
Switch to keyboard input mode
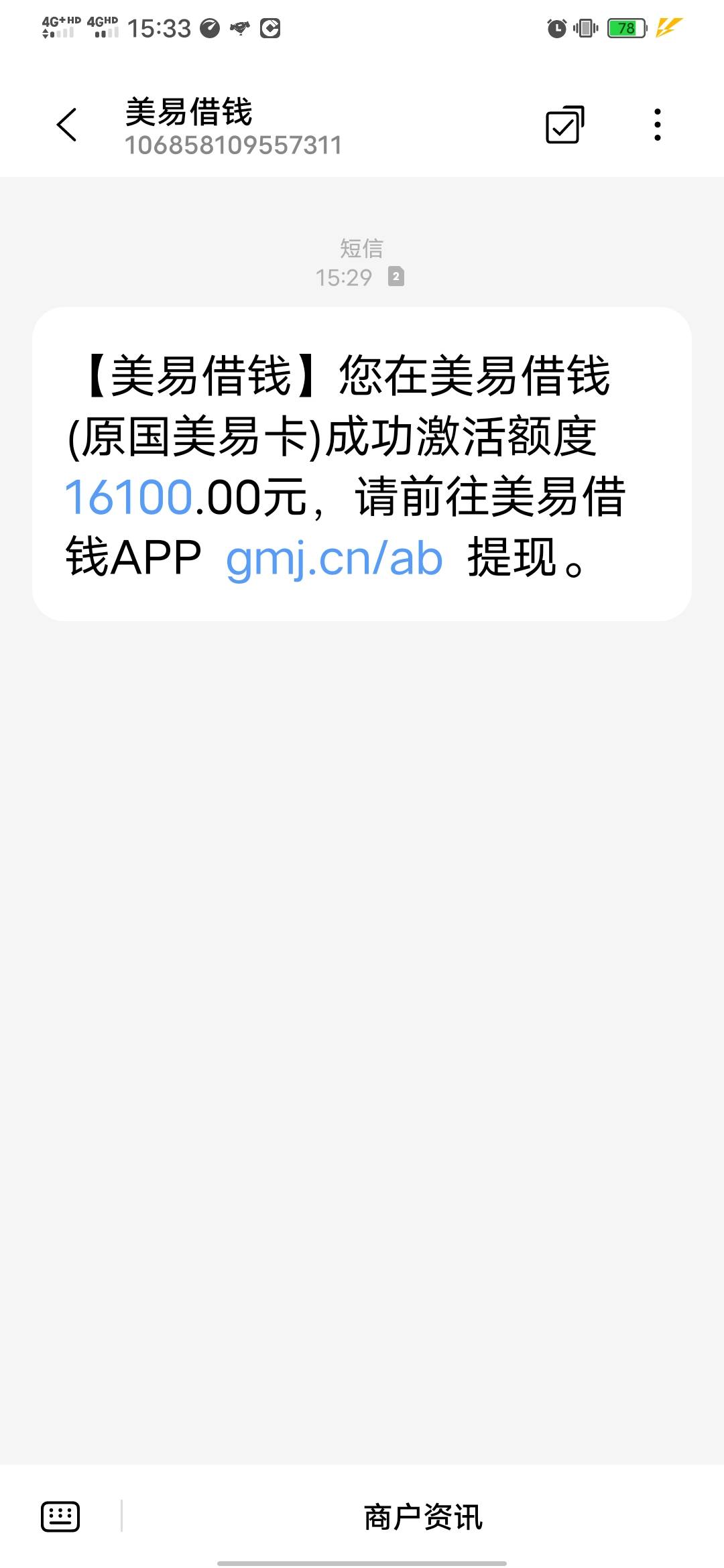coord(60,1516)
